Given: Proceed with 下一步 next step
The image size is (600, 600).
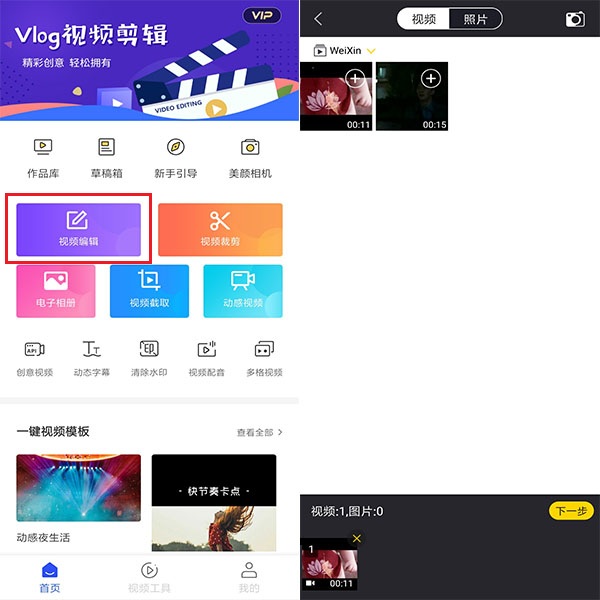Looking at the screenshot, I should click(x=570, y=511).
